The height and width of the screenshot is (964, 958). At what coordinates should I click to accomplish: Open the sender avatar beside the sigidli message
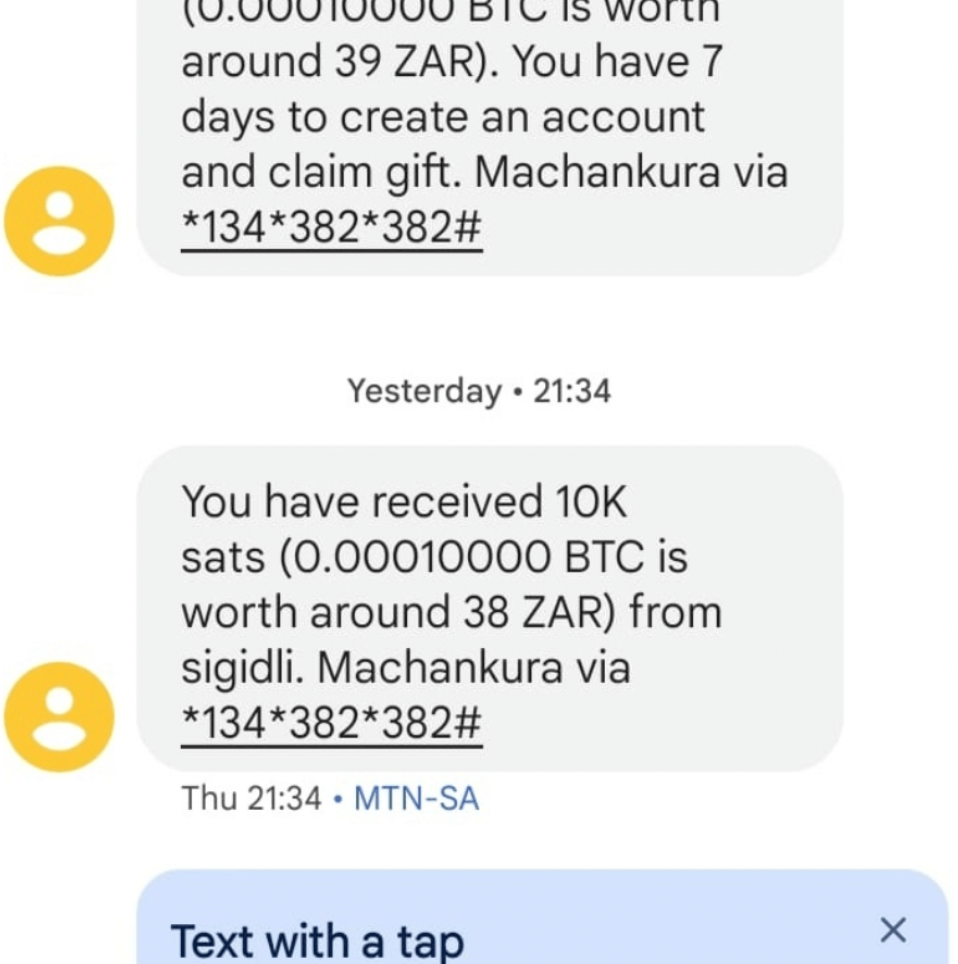pos(59,716)
